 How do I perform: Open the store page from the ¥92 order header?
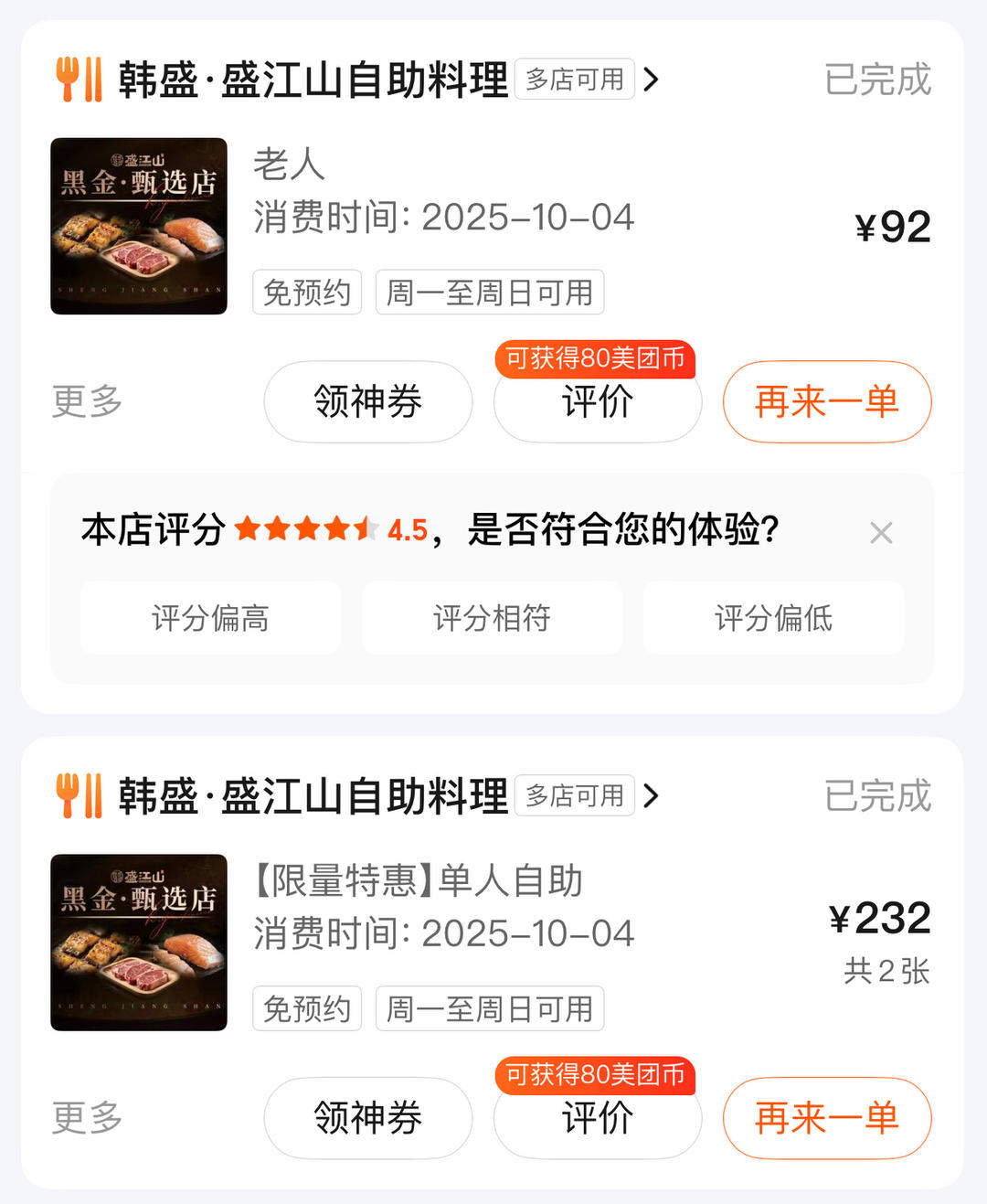click(x=313, y=80)
